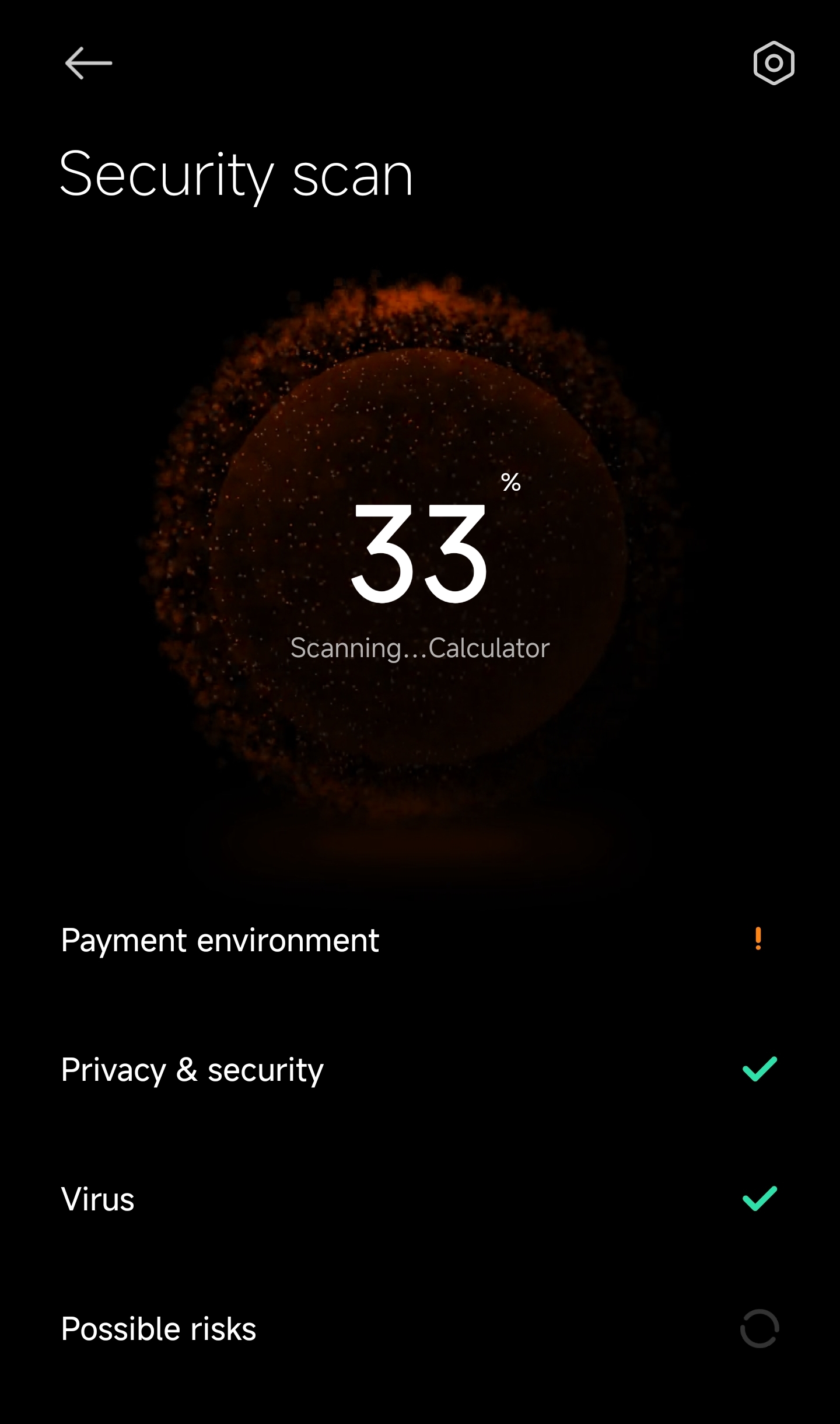Image resolution: width=840 pixels, height=1424 pixels.
Task: Open the Payment environment row
Action: point(420,940)
